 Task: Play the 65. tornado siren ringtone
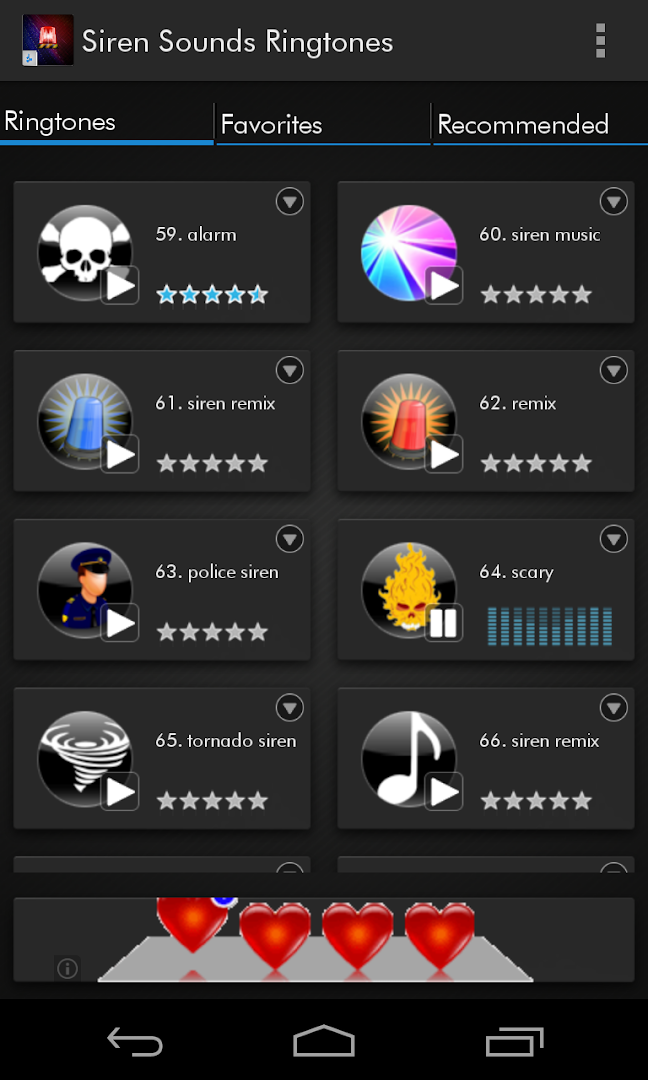(x=120, y=793)
